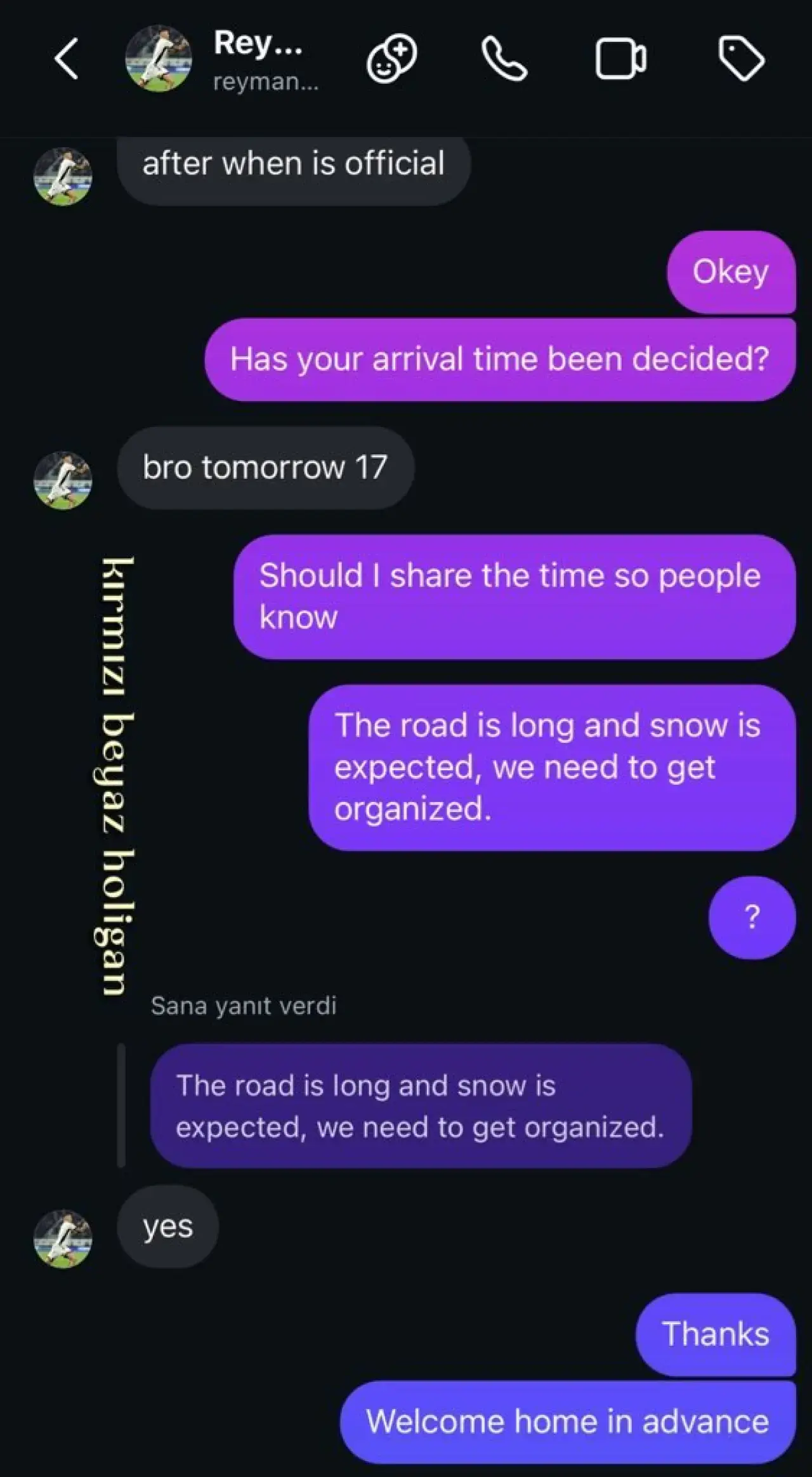Go back from the chat
The width and height of the screenshot is (812, 1477).
tap(66, 59)
